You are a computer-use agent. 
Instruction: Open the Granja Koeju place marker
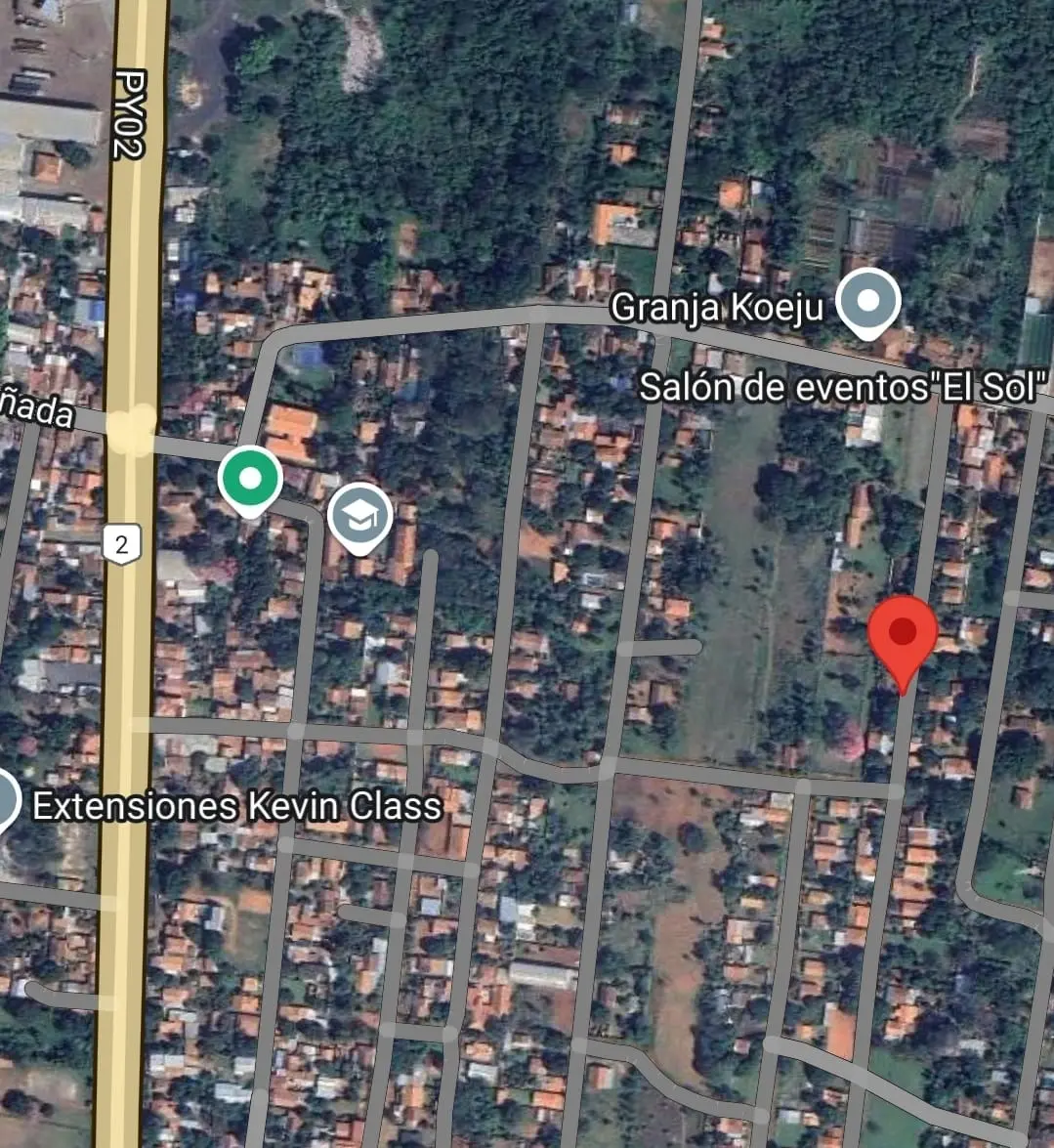click(x=868, y=301)
